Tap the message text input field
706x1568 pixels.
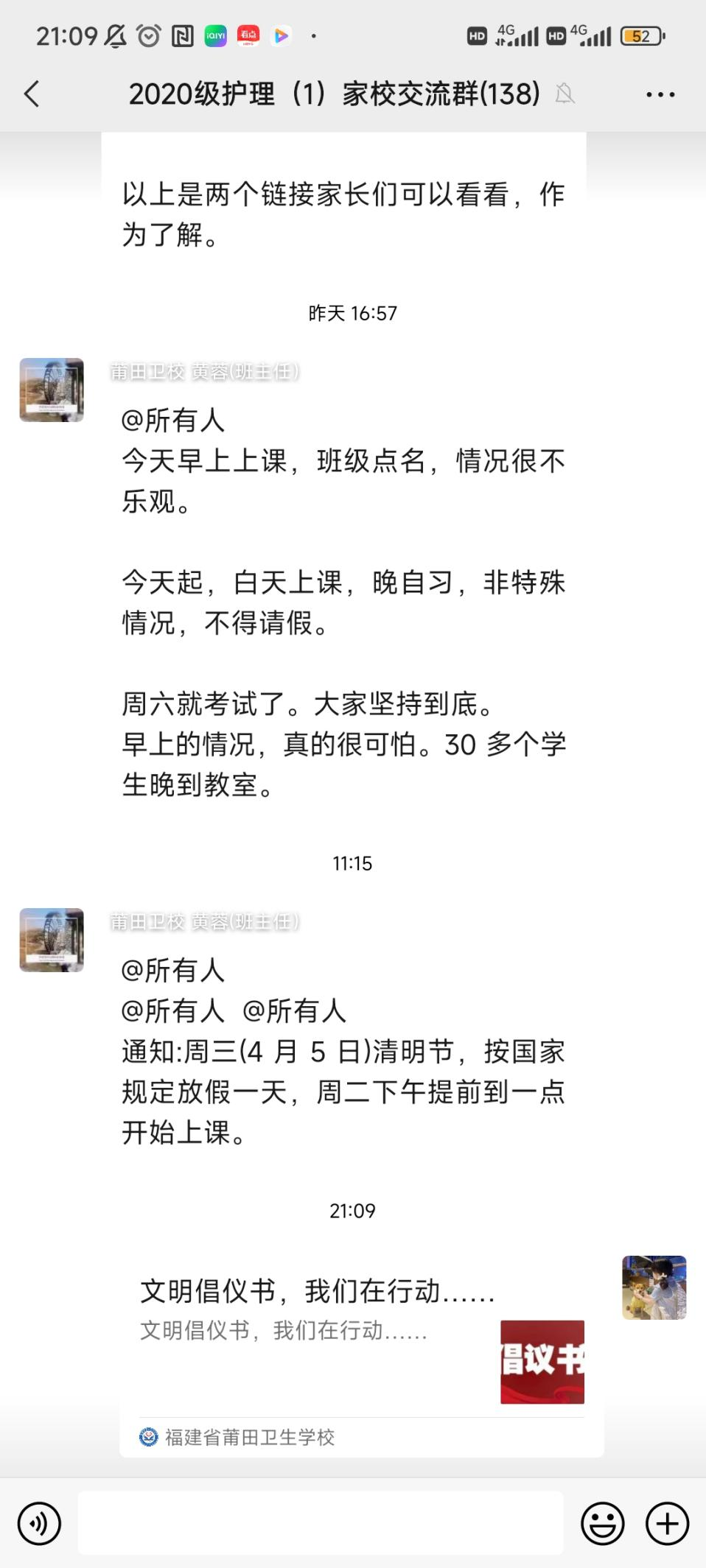pyautogui.click(x=321, y=1524)
